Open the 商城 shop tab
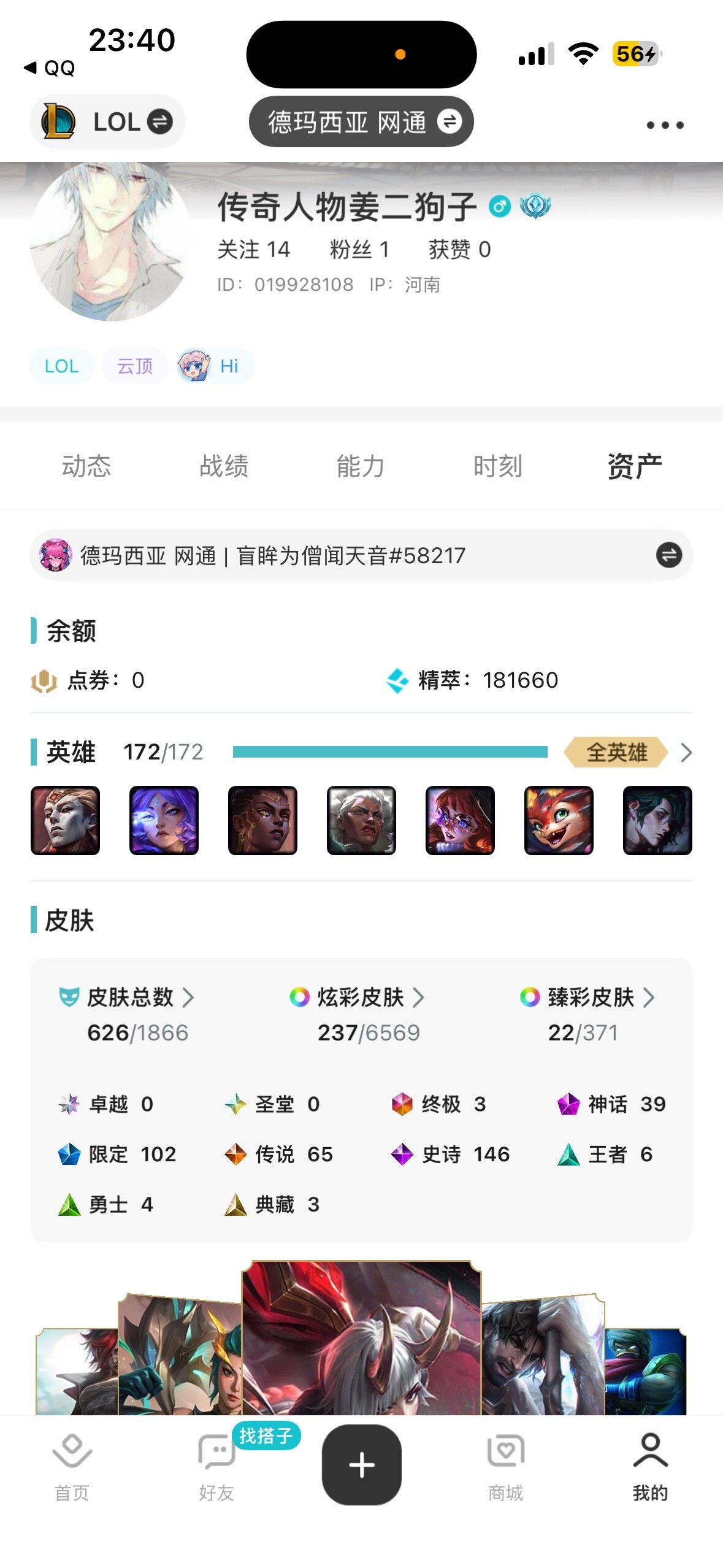The image size is (723, 1568). pyautogui.click(x=505, y=1466)
